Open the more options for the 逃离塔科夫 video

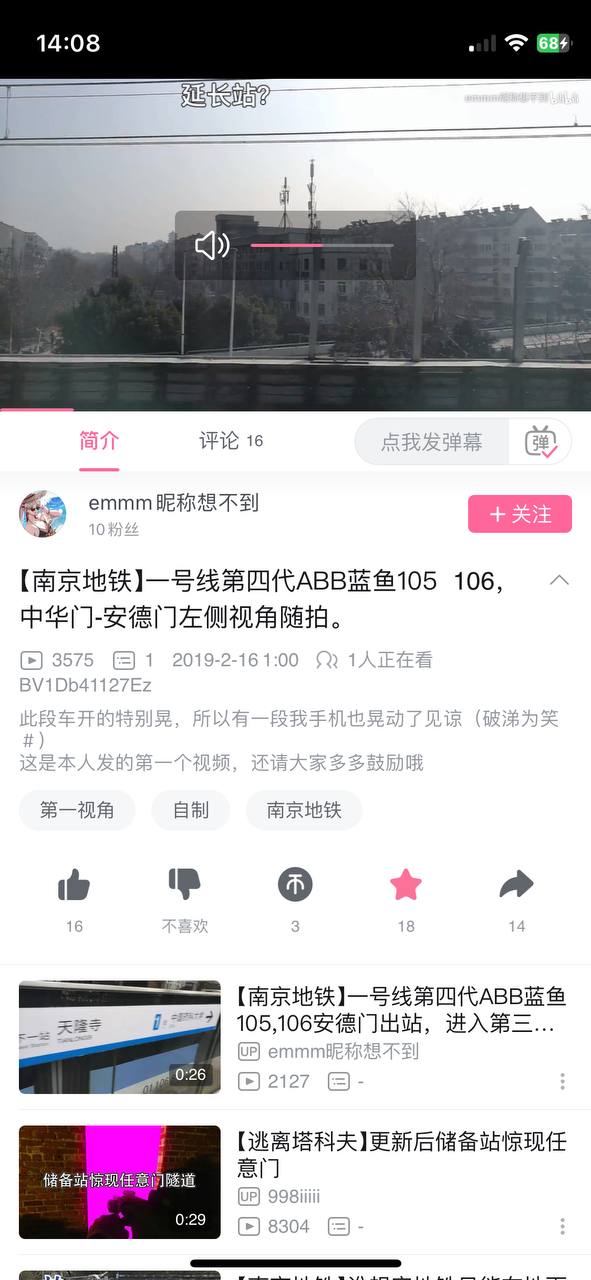(x=562, y=1226)
